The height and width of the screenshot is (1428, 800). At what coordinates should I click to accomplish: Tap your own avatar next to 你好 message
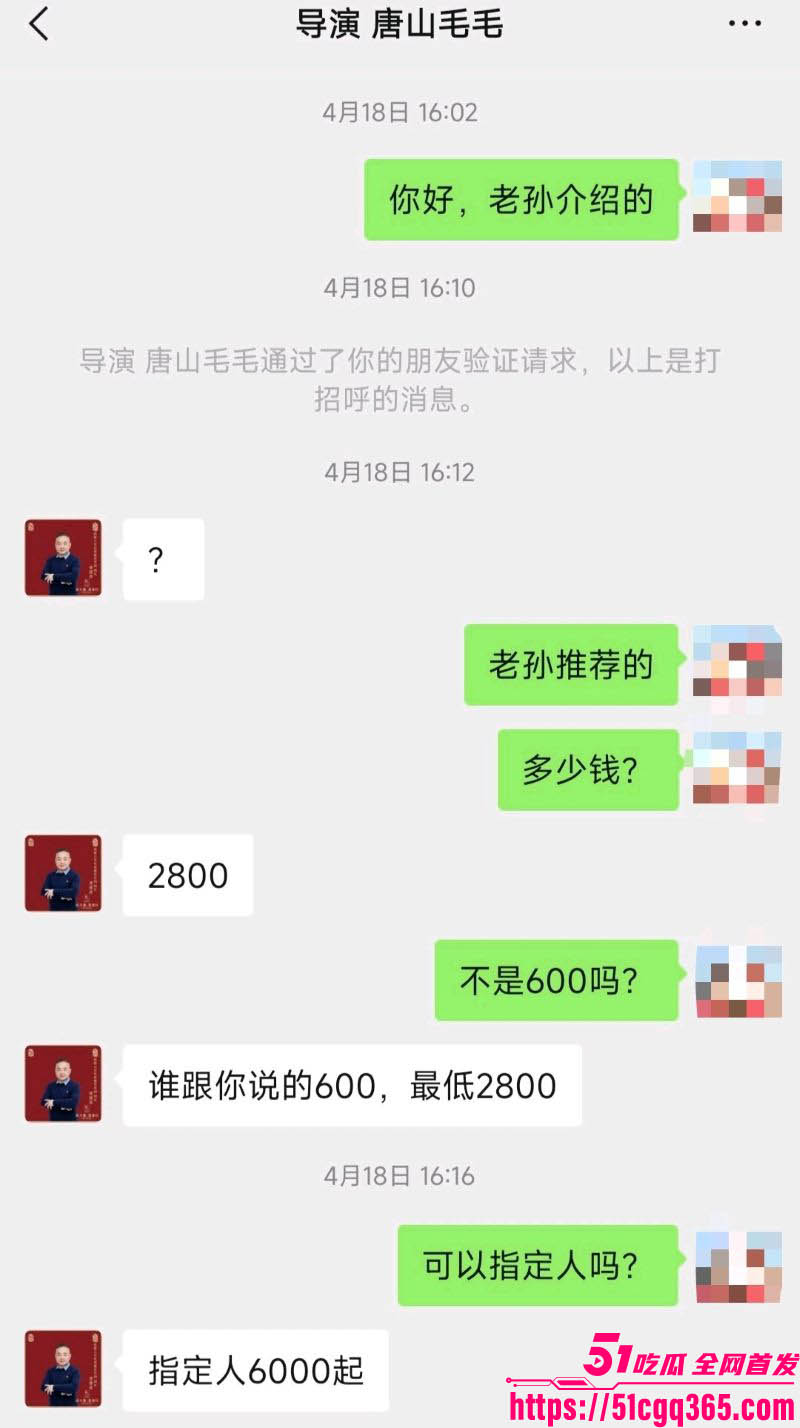[x=737, y=198]
